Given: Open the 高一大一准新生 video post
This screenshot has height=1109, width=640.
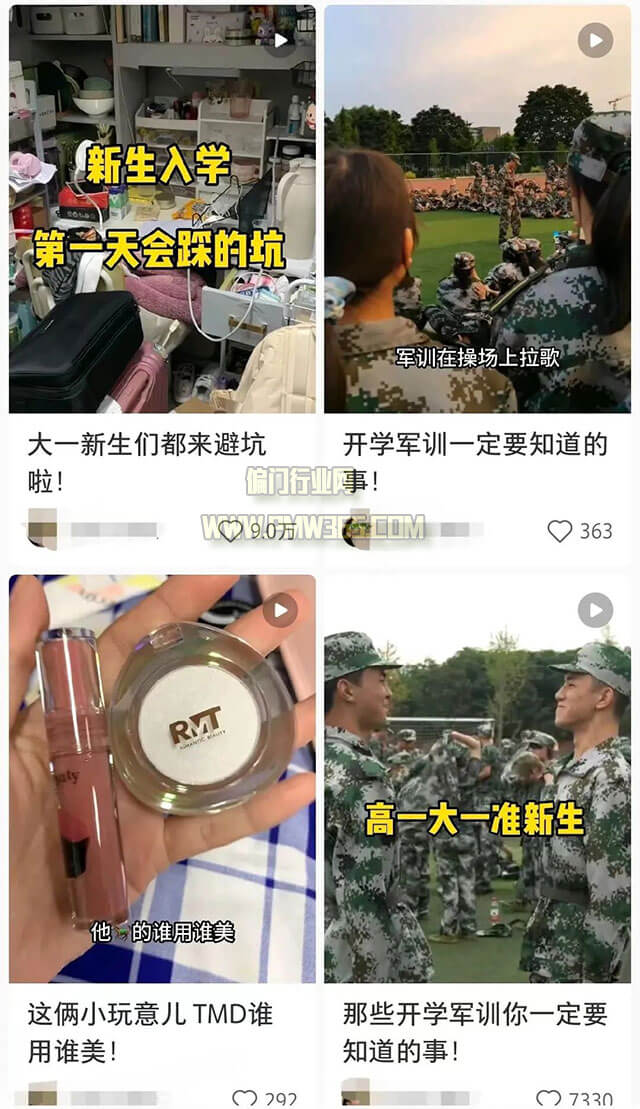Looking at the screenshot, I should click(x=477, y=780).
